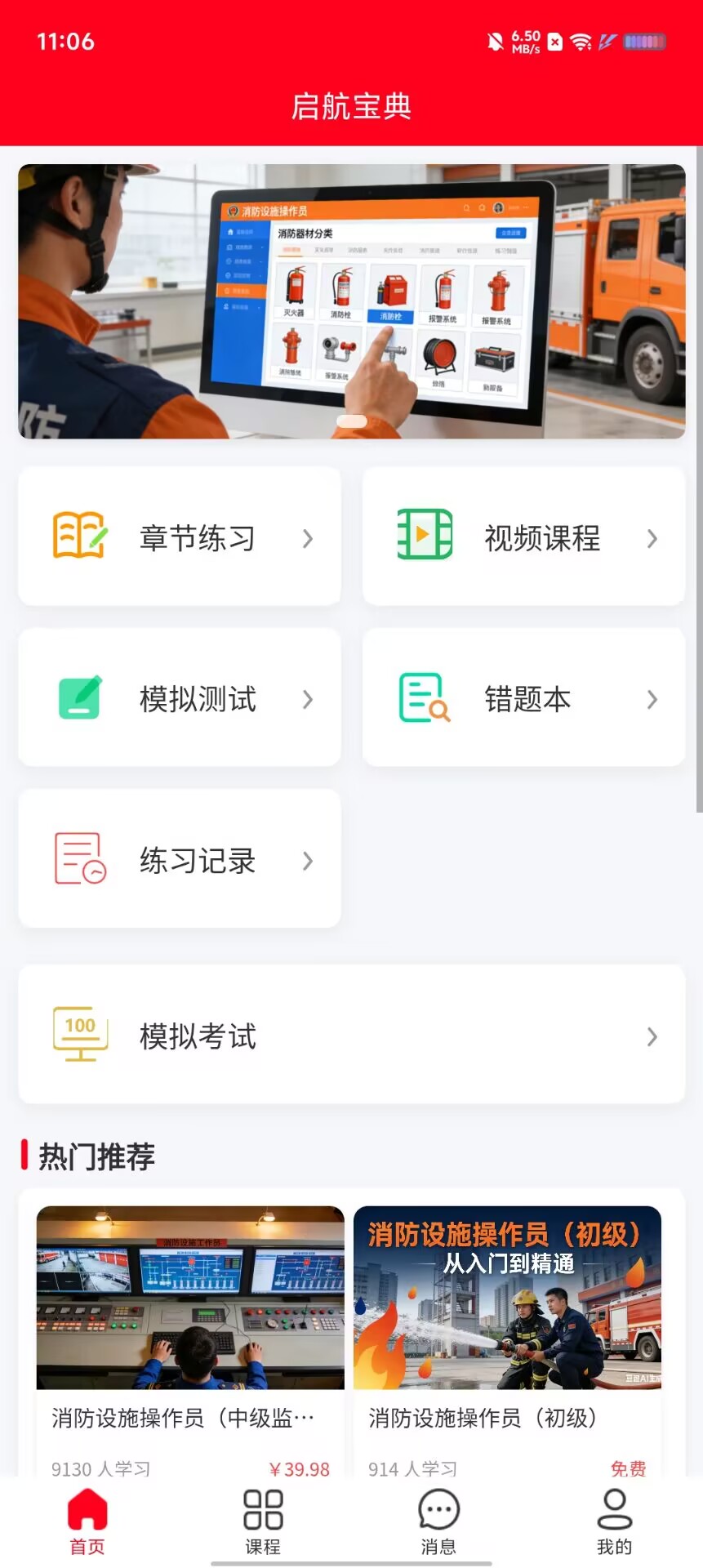Start 模拟测试 mock test
Image resolution: width=703 pixels, height=1568 pixels.
[180, 697]
